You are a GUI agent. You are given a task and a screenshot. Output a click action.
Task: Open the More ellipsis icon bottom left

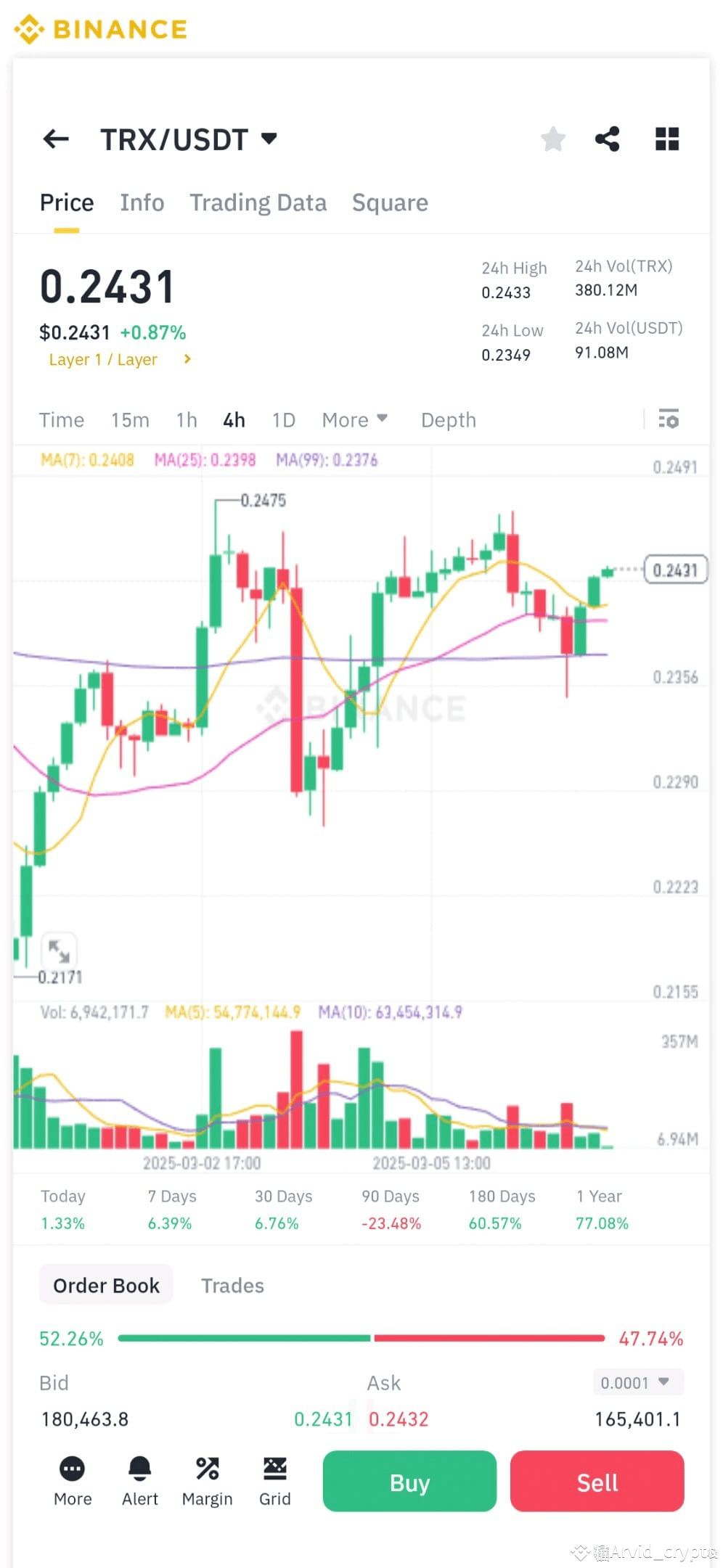[x=72, y=1468]
